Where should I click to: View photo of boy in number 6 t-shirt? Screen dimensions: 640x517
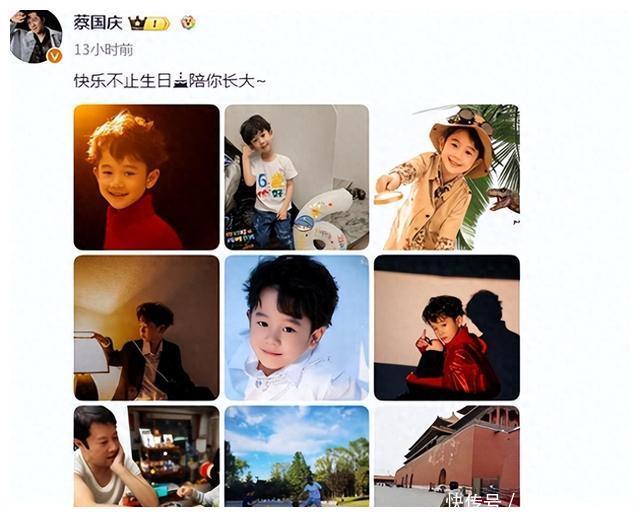[296, 177]
